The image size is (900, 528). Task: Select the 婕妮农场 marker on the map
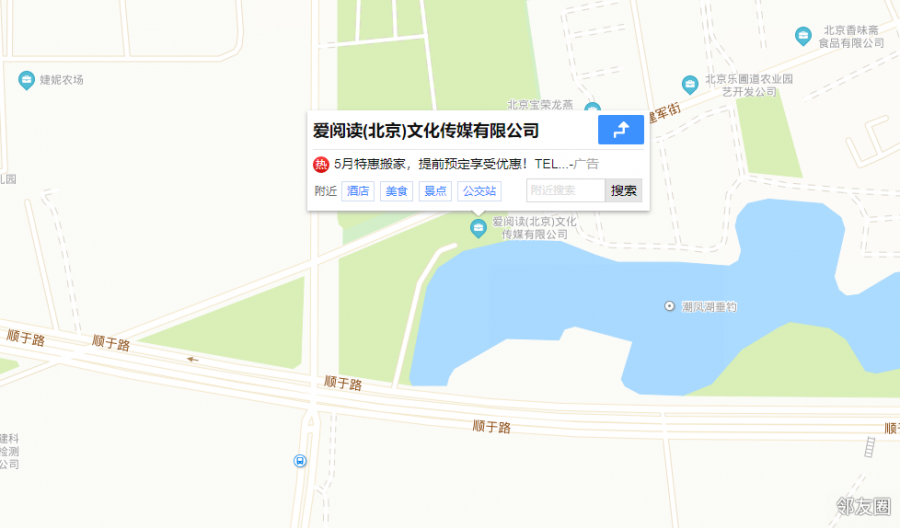click(27, 80)
